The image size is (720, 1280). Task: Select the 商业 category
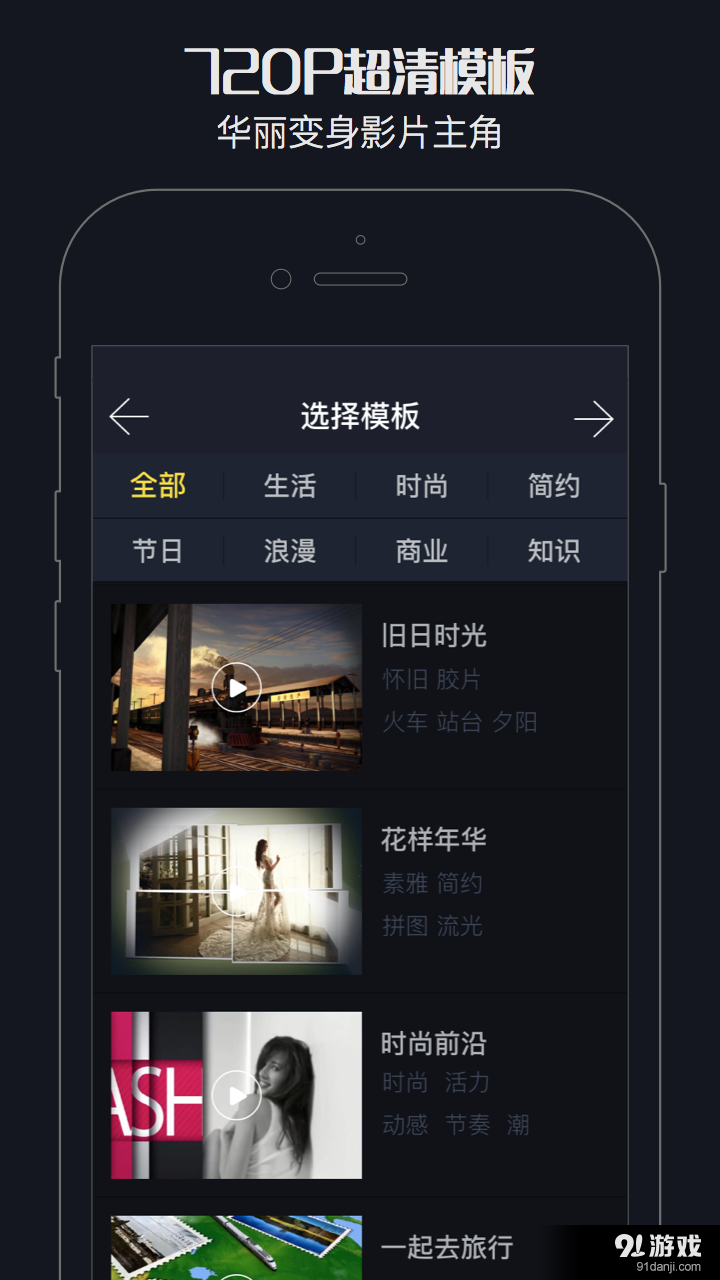pos(421,550)
